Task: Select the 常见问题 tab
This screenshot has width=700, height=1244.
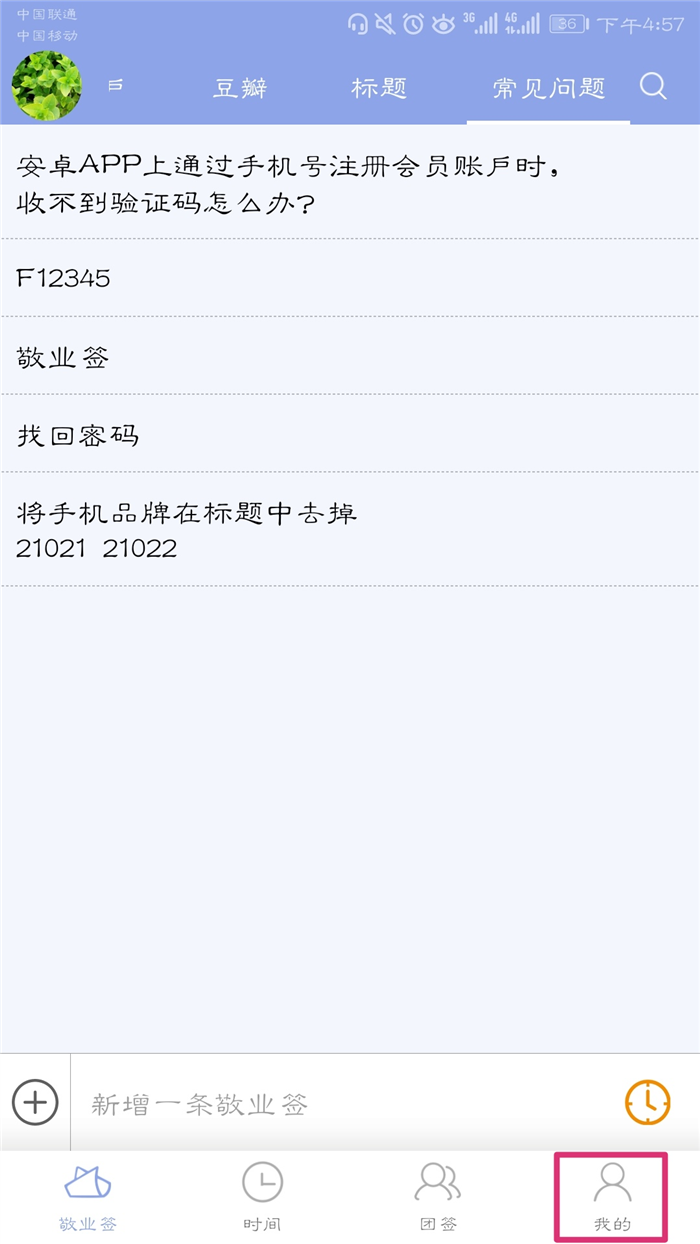Action: click(549, 88)
